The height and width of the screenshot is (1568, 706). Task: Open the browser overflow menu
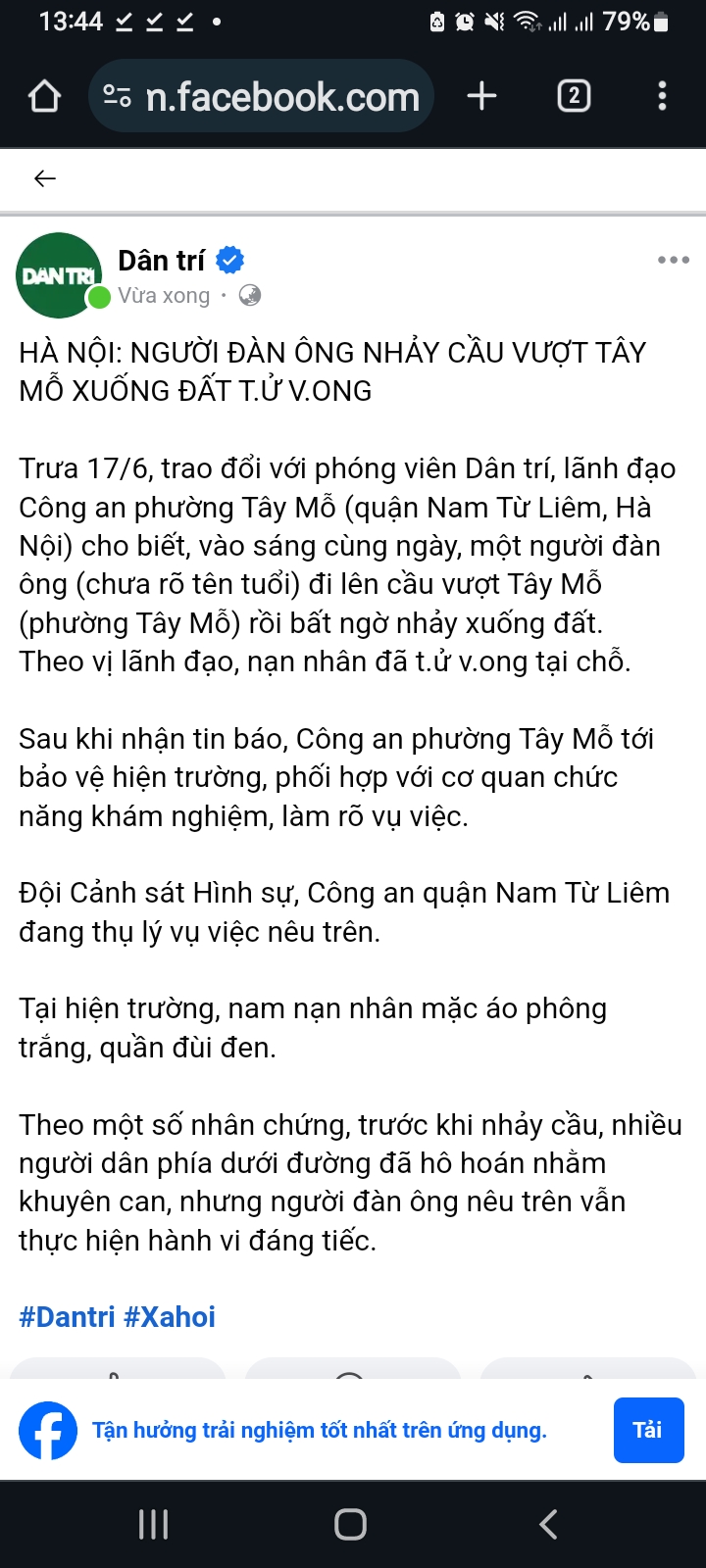662,96
